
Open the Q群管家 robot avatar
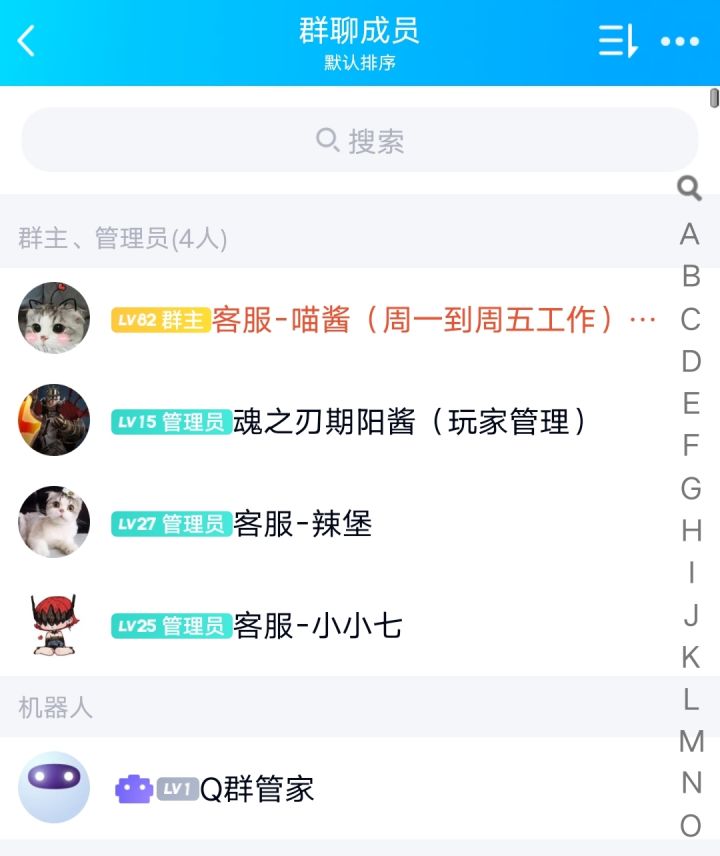pyautogui.click(x=54, y=789)
